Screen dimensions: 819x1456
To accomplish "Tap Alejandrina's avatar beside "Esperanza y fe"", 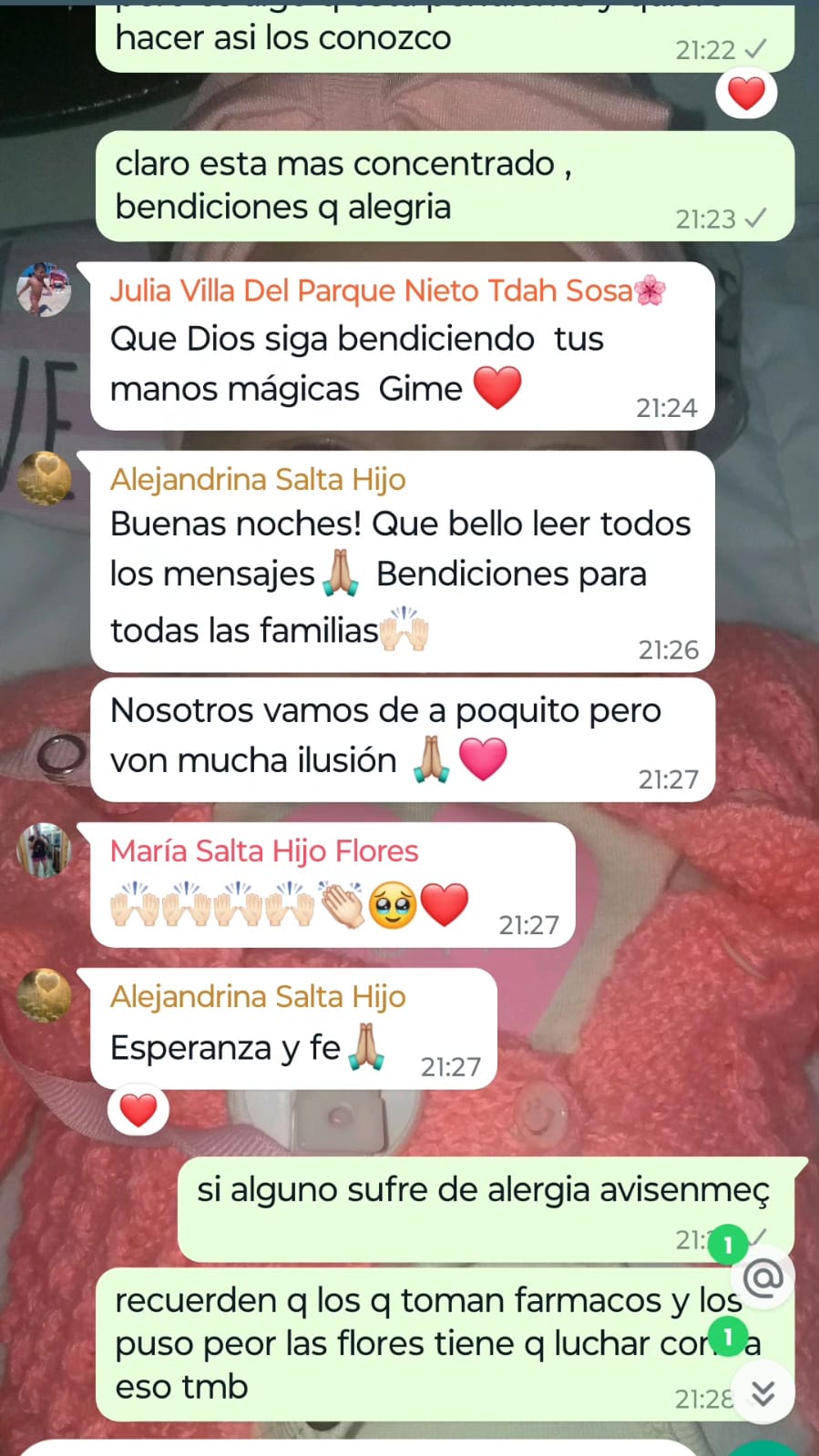I will point(44,994).
